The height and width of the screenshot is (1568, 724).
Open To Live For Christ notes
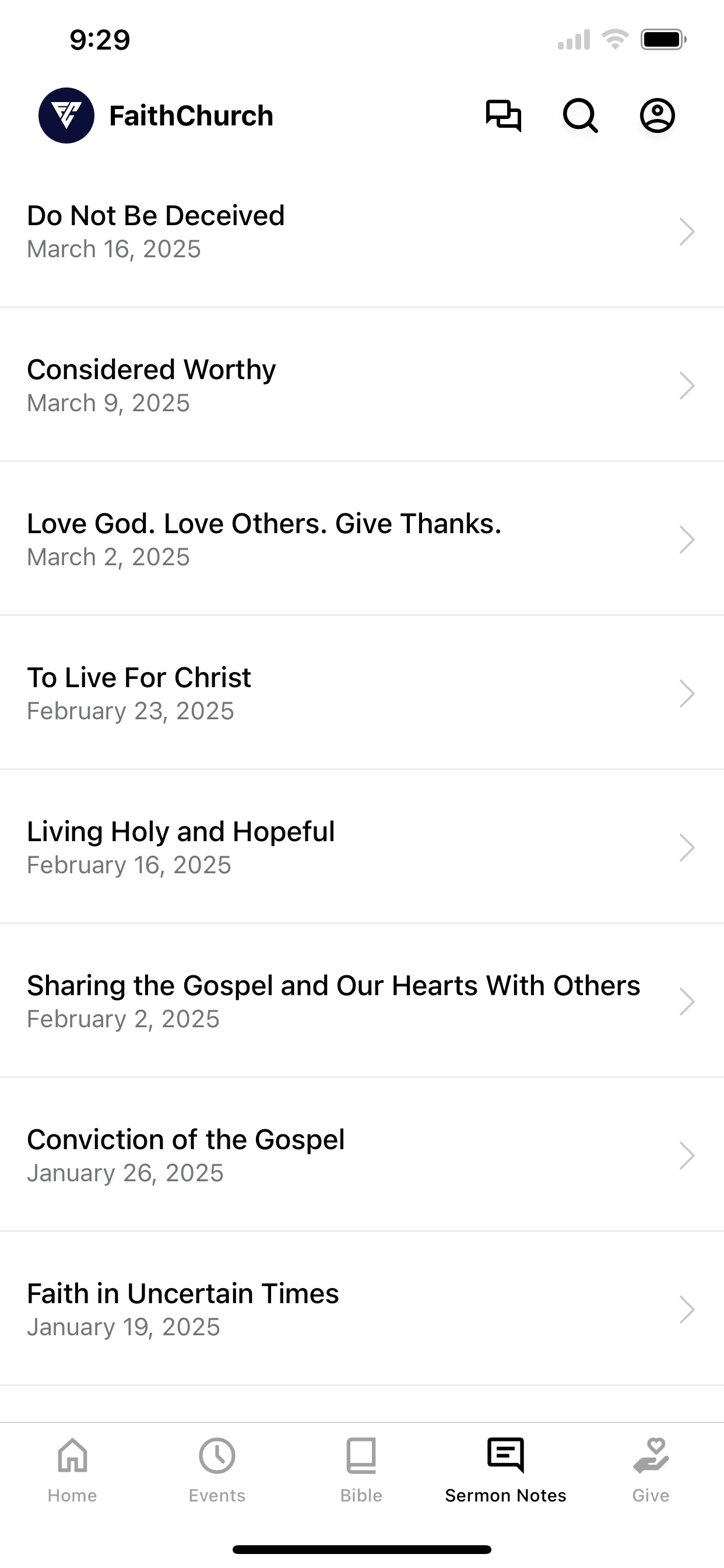(362, 692)
